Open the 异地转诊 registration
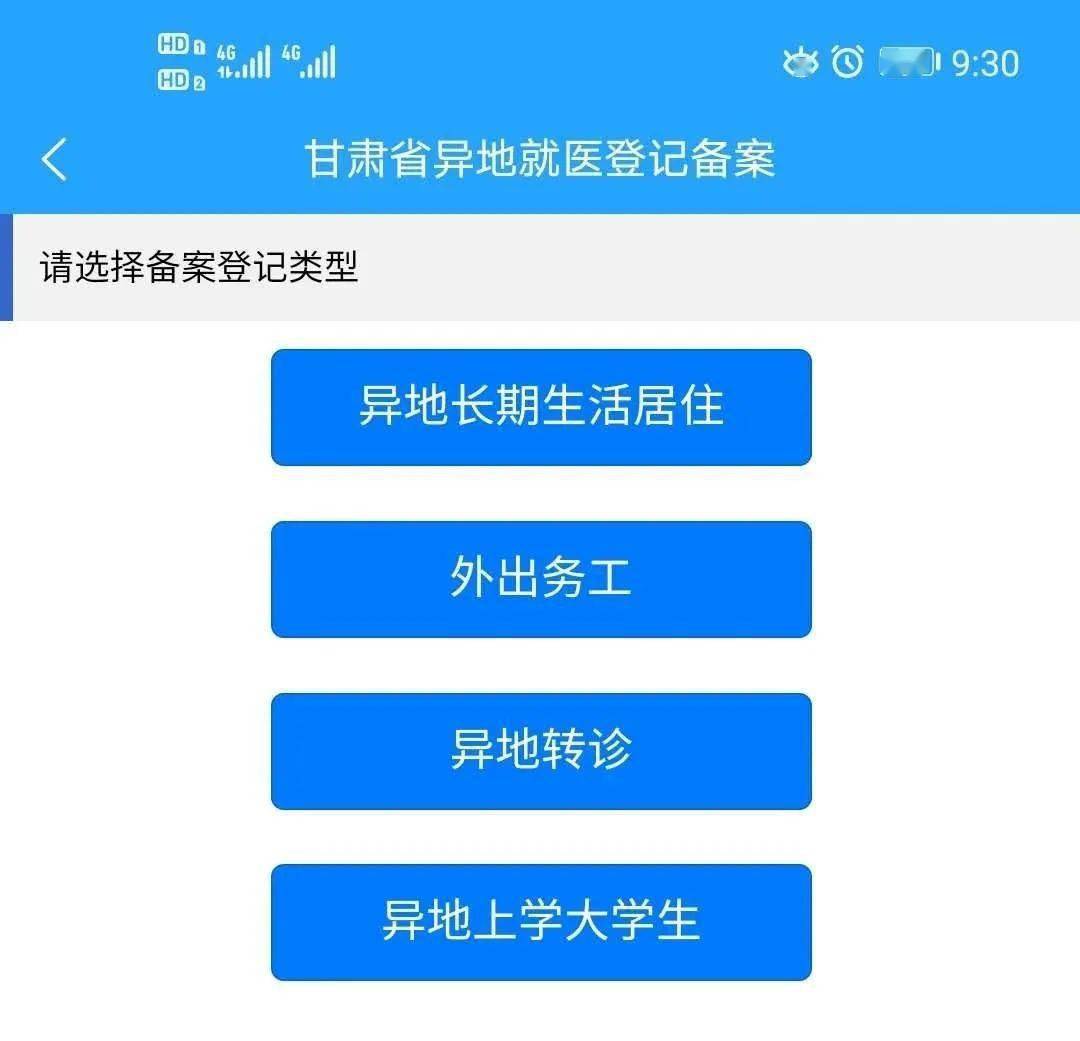1080x1041 pixels. pyautogui.click(x=541, y=751)
